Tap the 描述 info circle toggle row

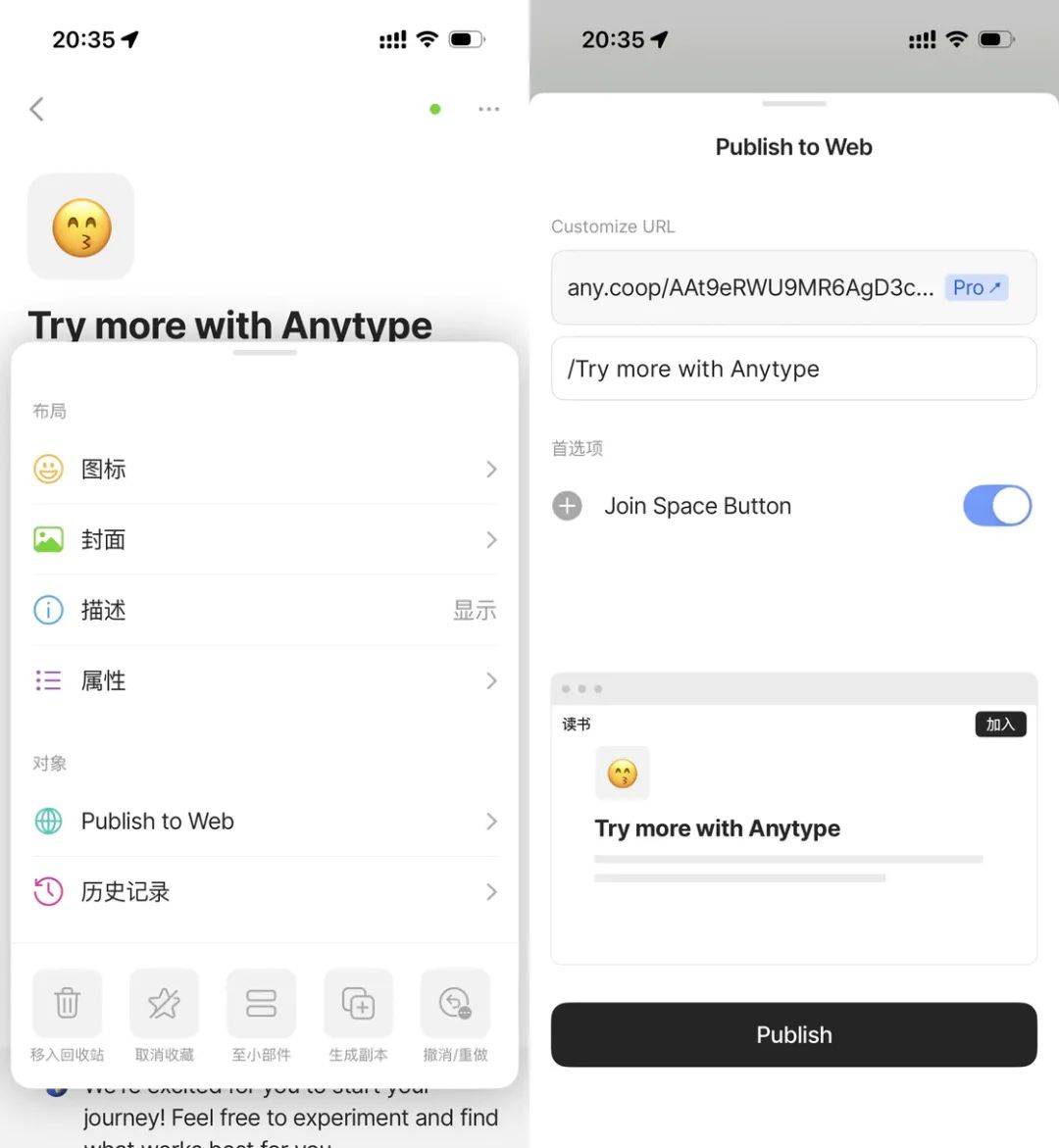pyautogui.click(x=48, y=610)
